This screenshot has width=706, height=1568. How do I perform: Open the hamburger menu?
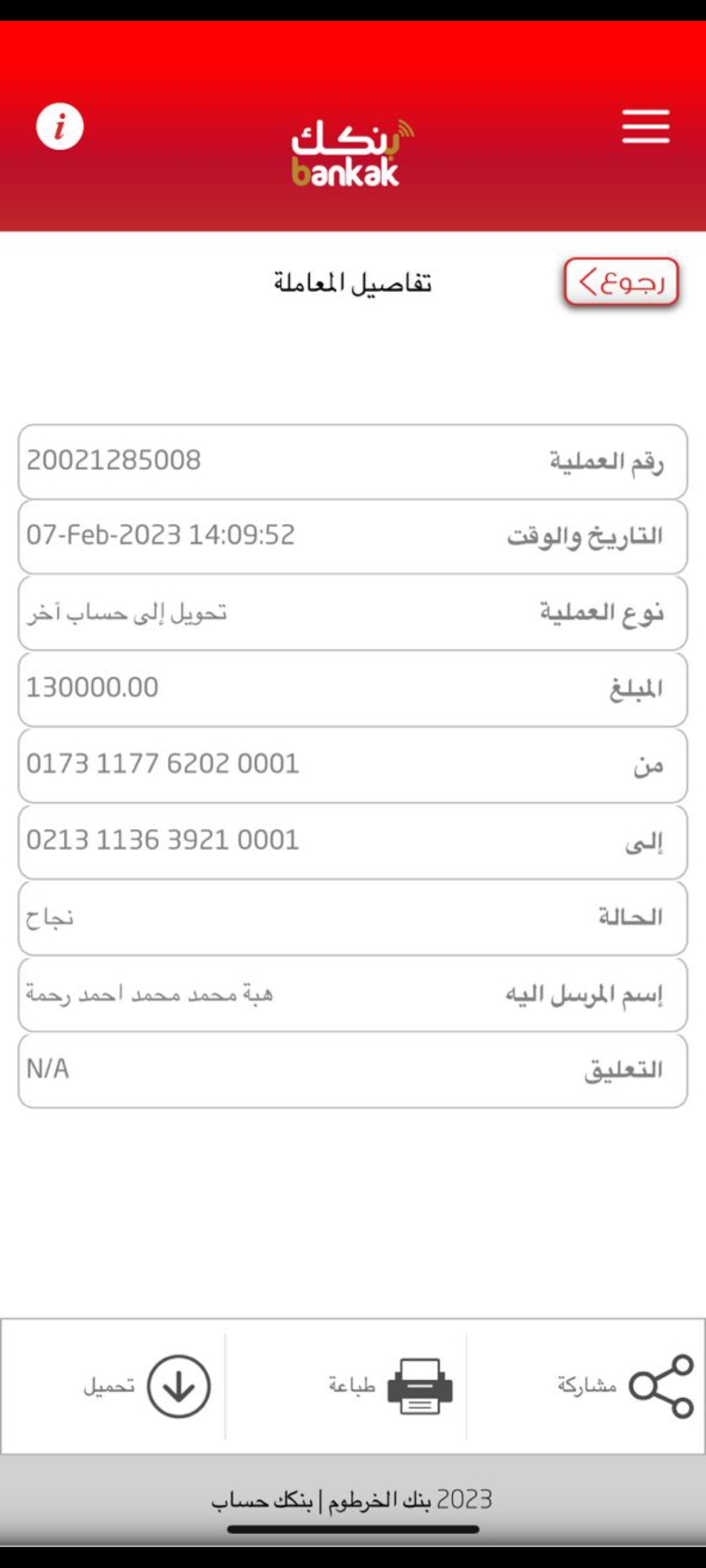[646, 126]
